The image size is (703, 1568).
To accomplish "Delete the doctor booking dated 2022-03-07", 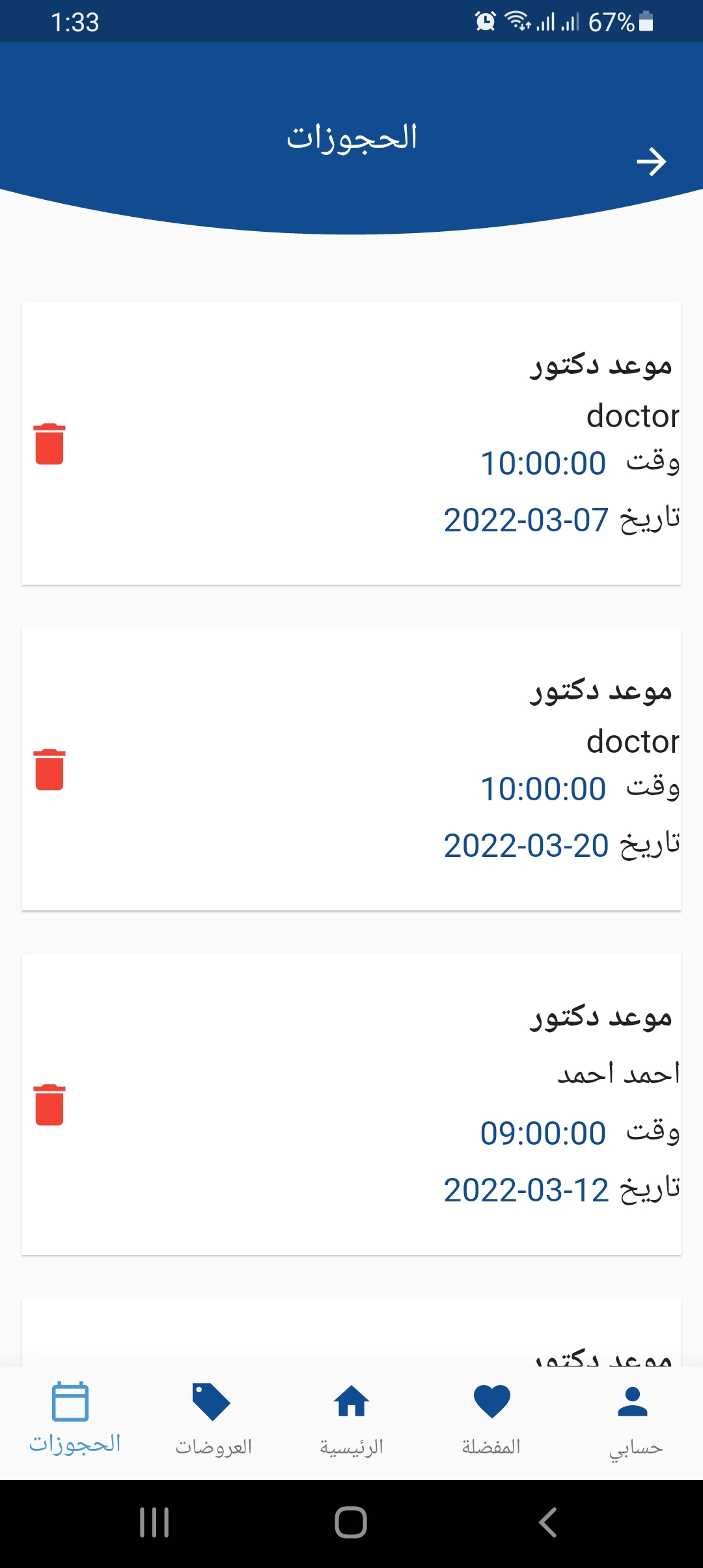I will point(49,444).
